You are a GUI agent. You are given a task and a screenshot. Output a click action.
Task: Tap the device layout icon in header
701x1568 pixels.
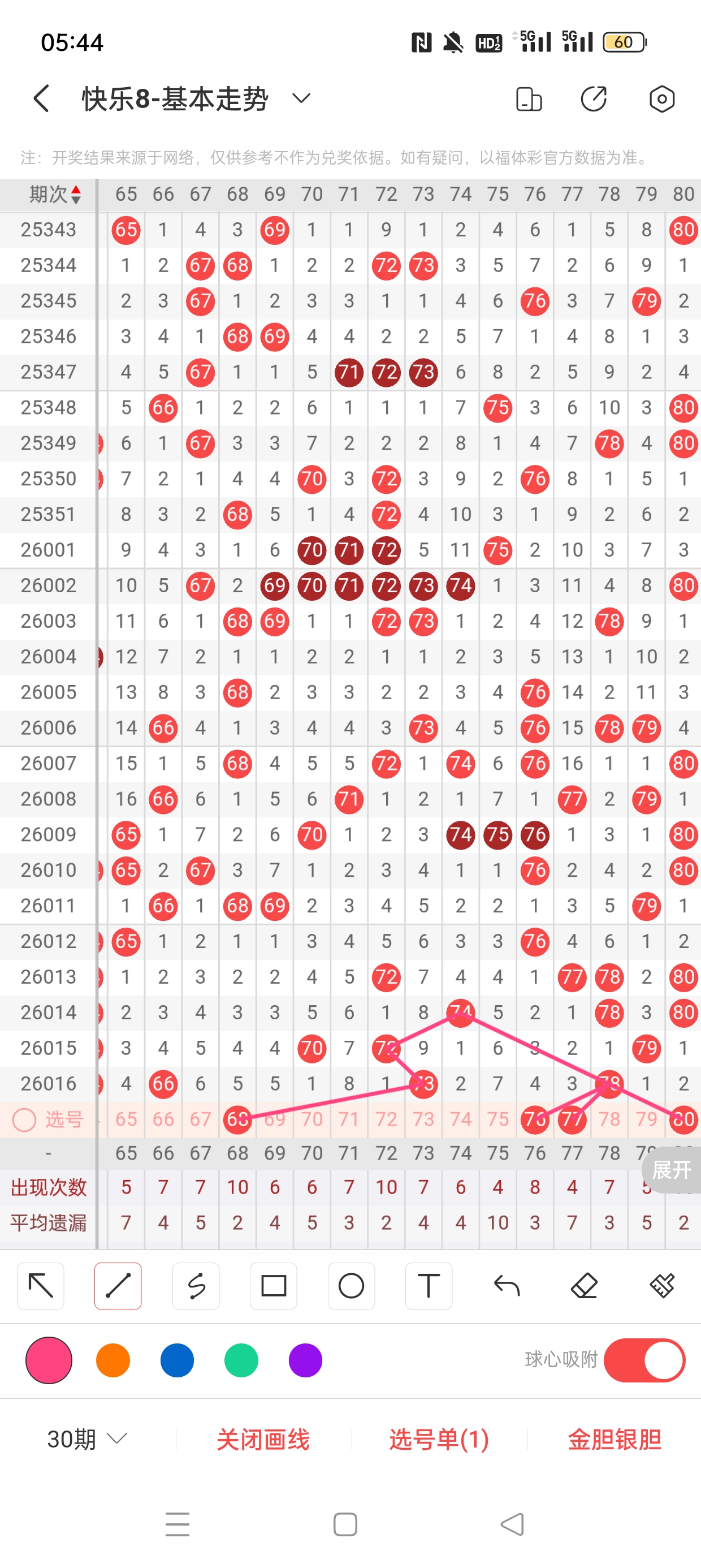point(528,99)
